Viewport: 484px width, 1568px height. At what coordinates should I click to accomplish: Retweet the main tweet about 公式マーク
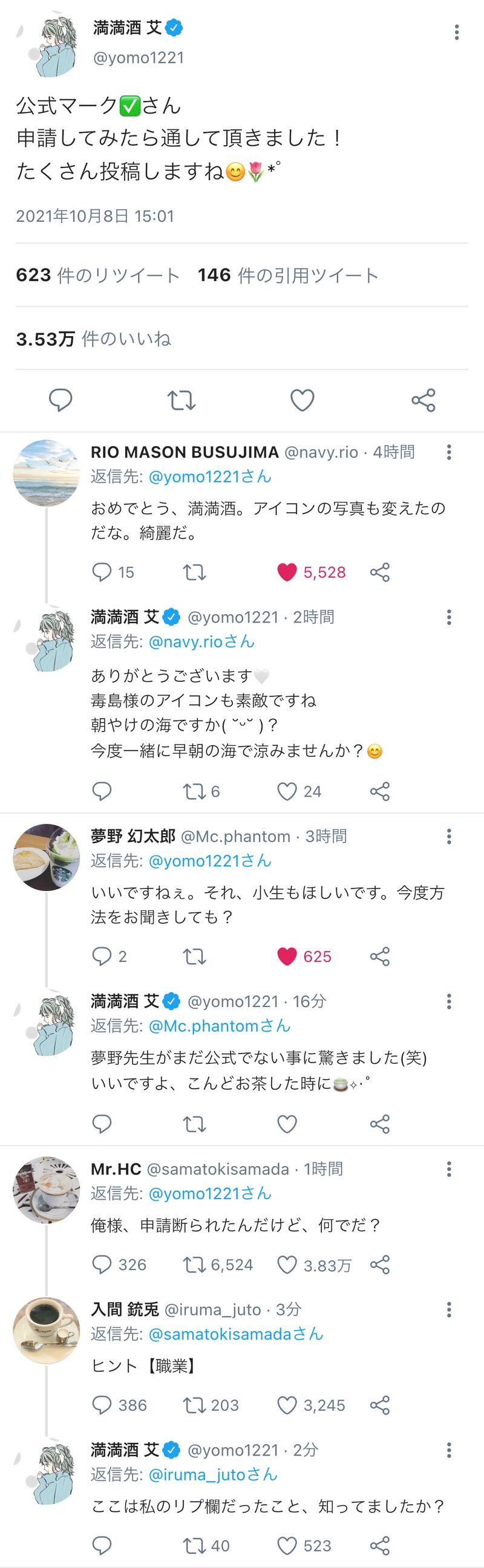pos(181,400)
